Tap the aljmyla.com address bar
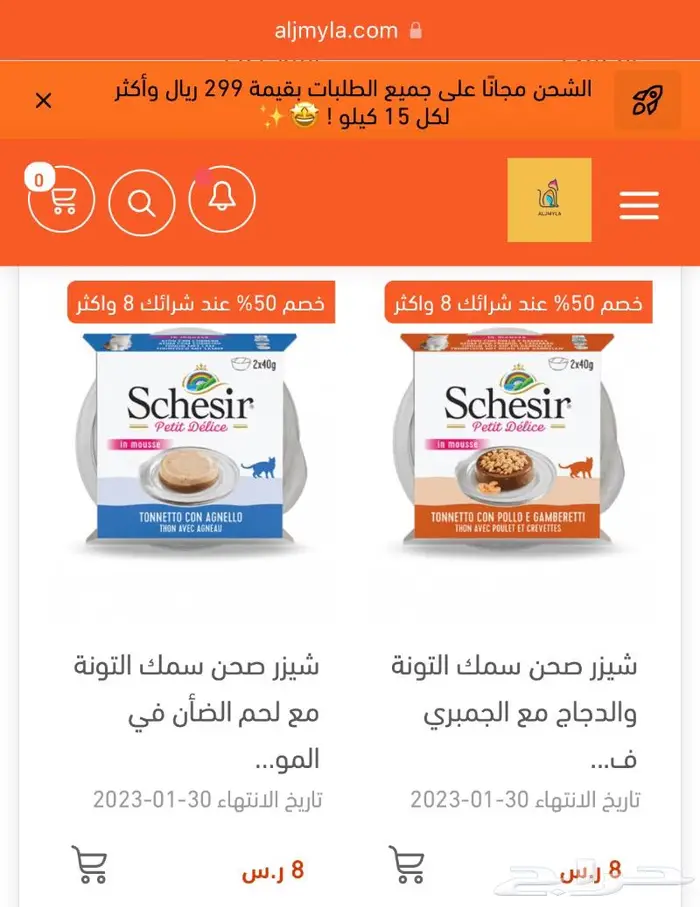Viewport: 700px width, 907px height. pyautogui.click(x=348, y=30)
